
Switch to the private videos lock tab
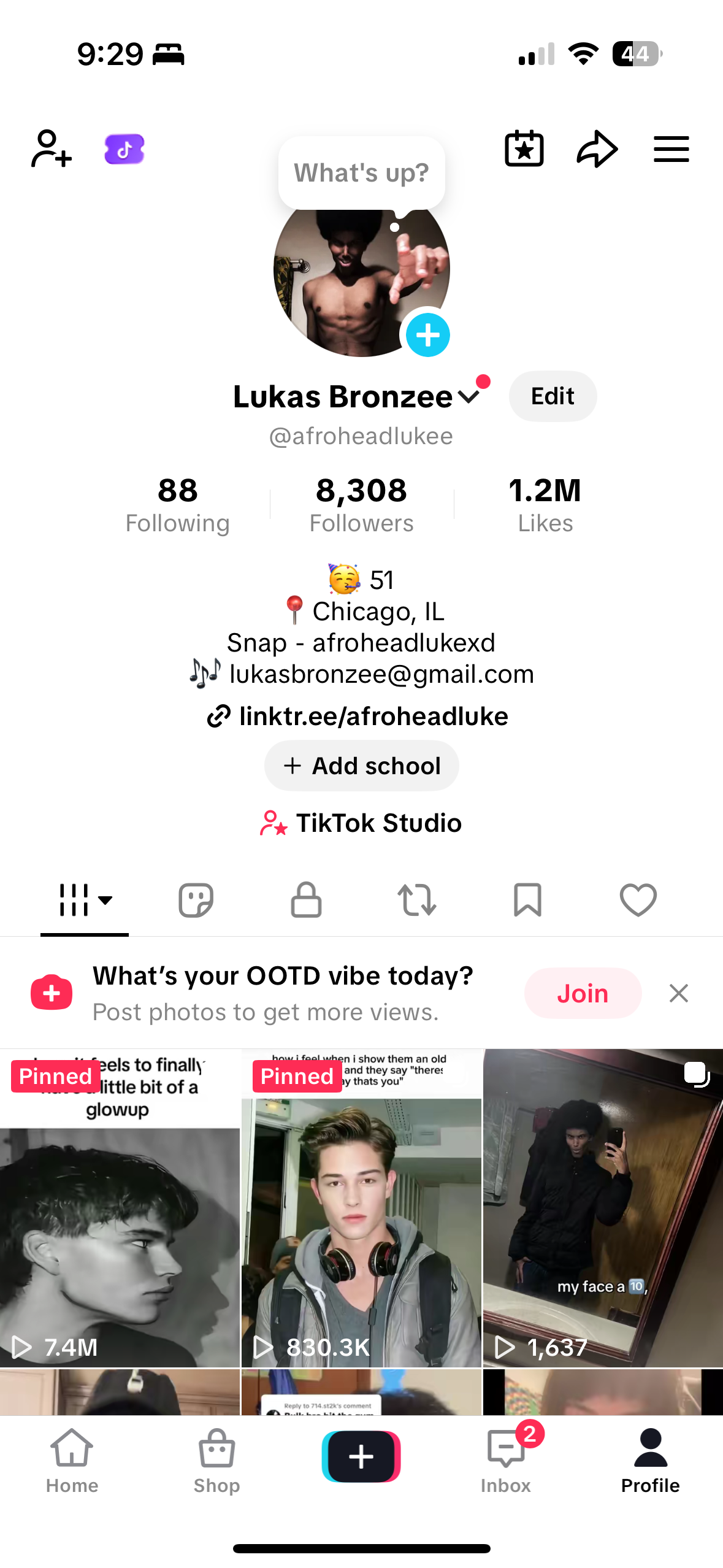[x=306, y=900]
